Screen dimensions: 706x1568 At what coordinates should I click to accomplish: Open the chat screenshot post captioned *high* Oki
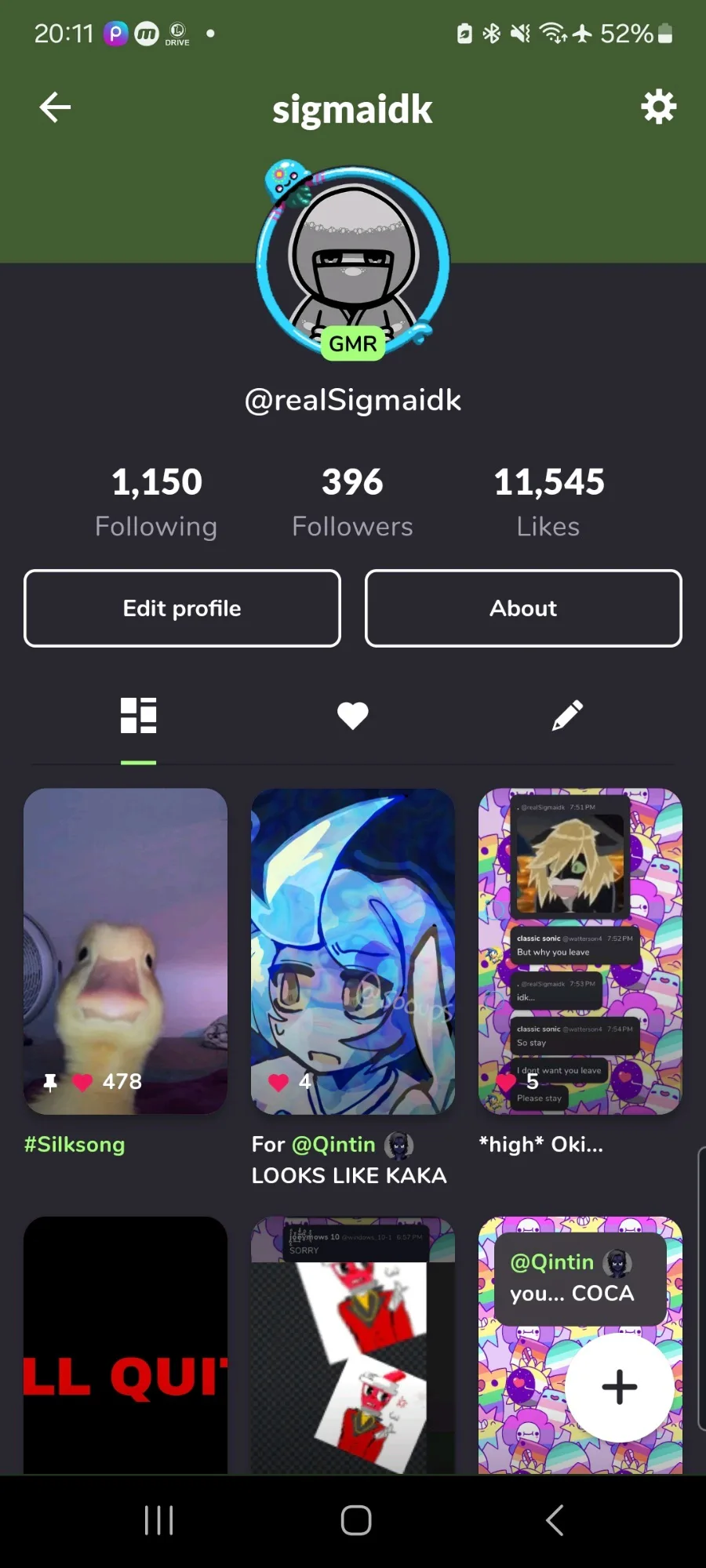[580, 951]
